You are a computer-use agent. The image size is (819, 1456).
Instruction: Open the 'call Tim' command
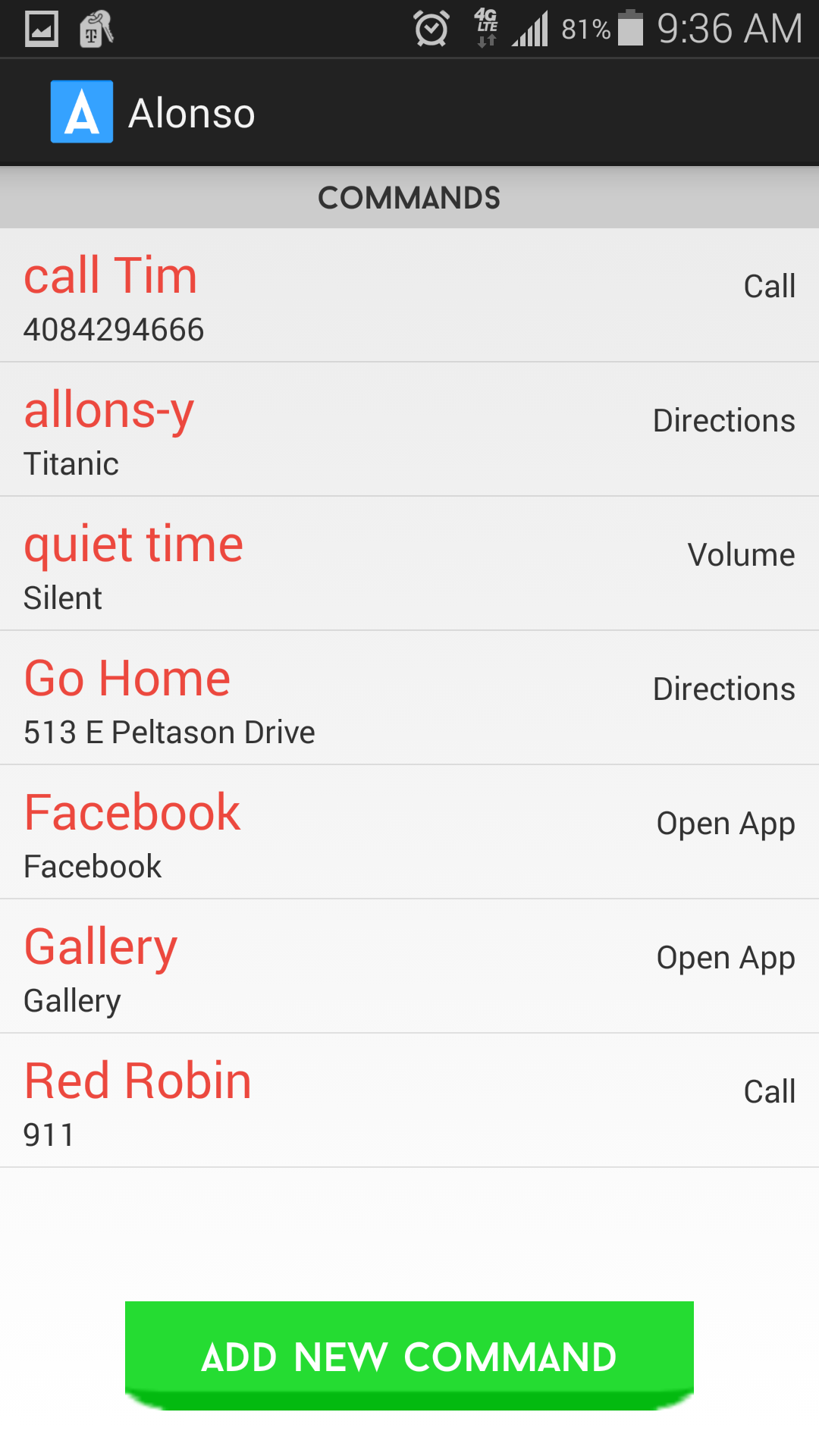(409, 296)
